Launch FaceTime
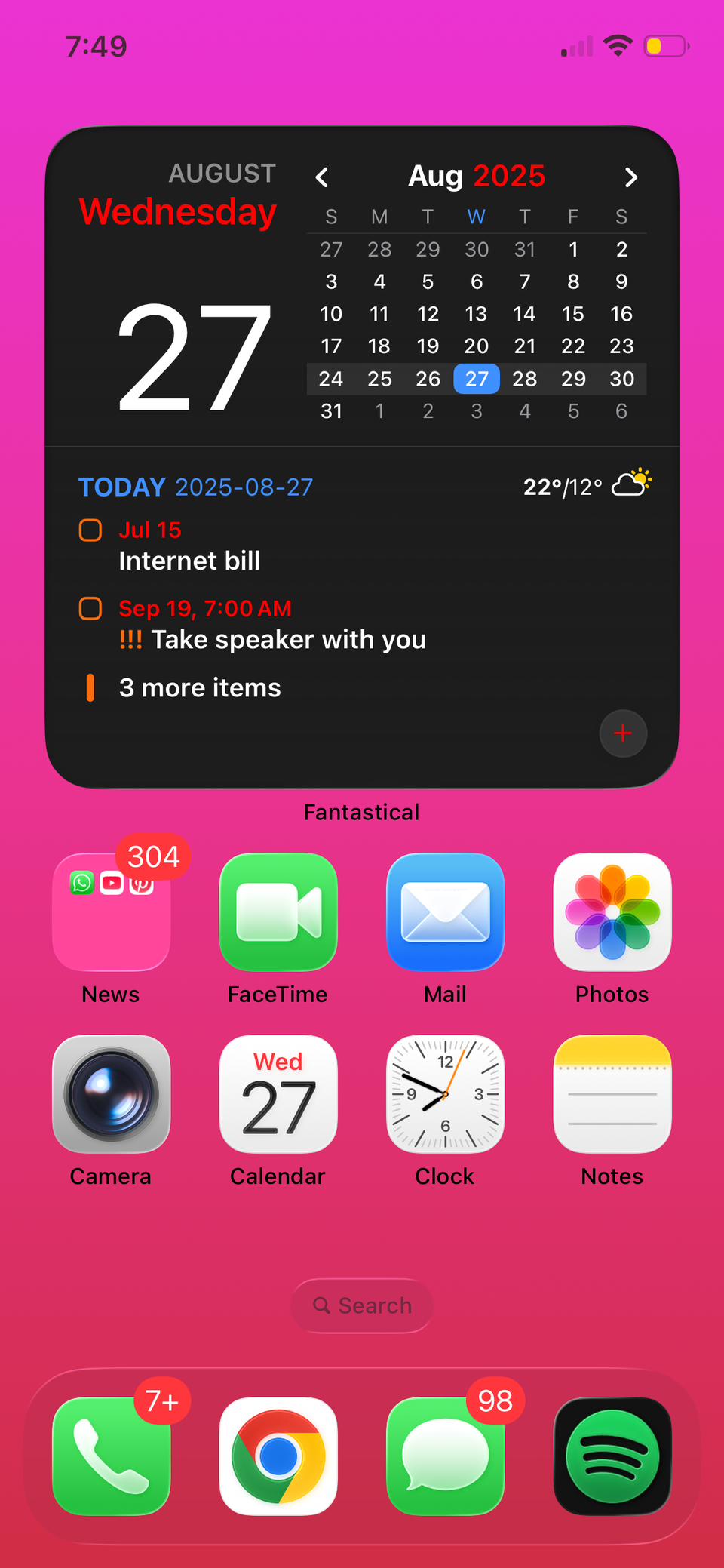 tap(278, 912)
